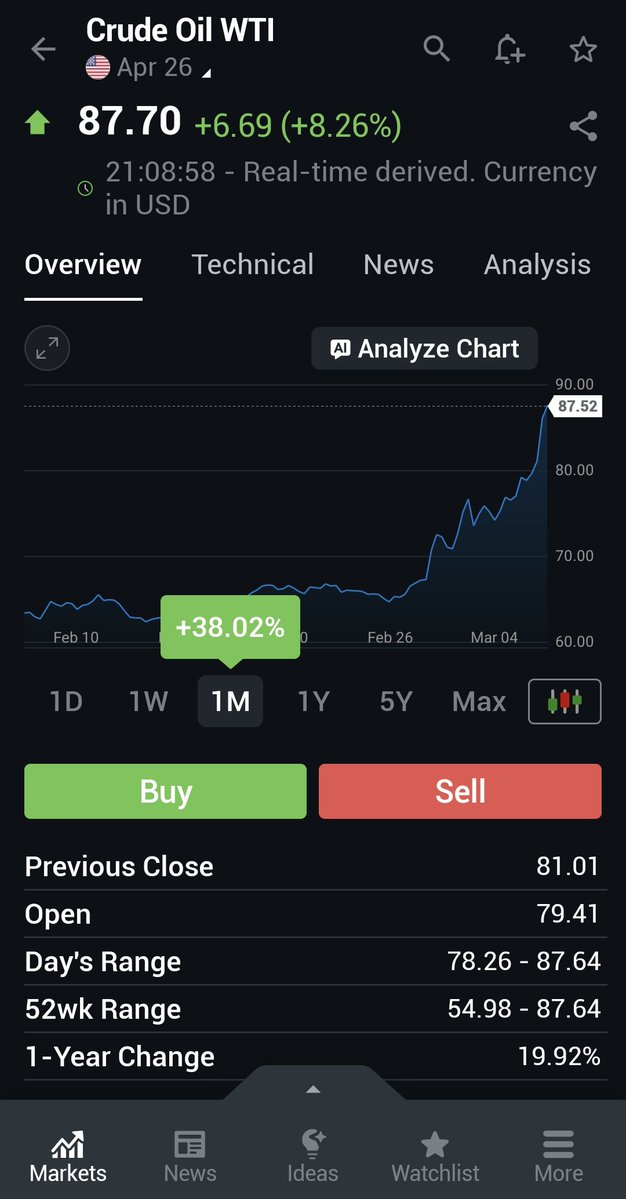
Task: Choose the 1Y chart range
Action: pyautogui.click(x=313, y=701)
